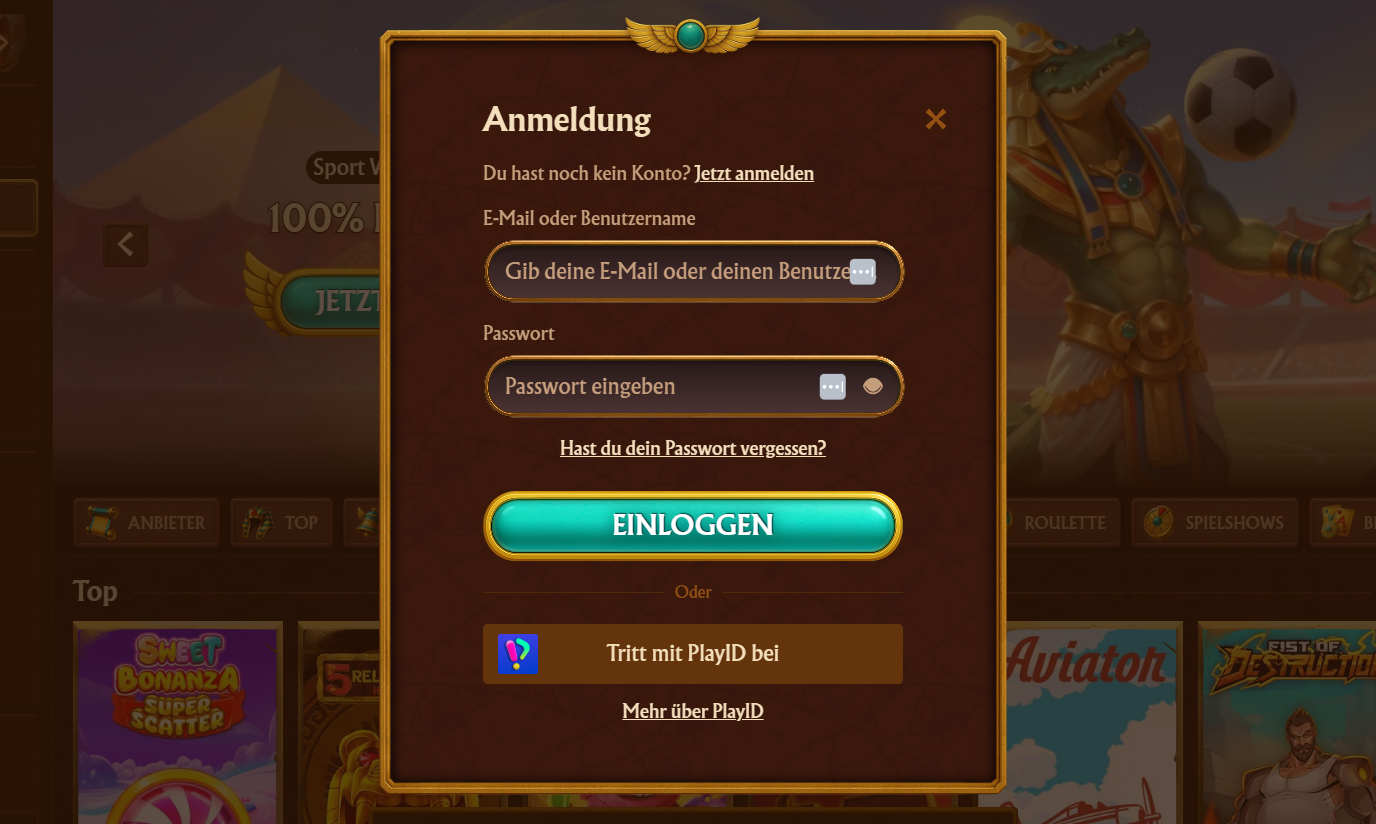The image size is (1376, 824).
Task: Go to previous banner slide arrow
Action: (126, 244)
